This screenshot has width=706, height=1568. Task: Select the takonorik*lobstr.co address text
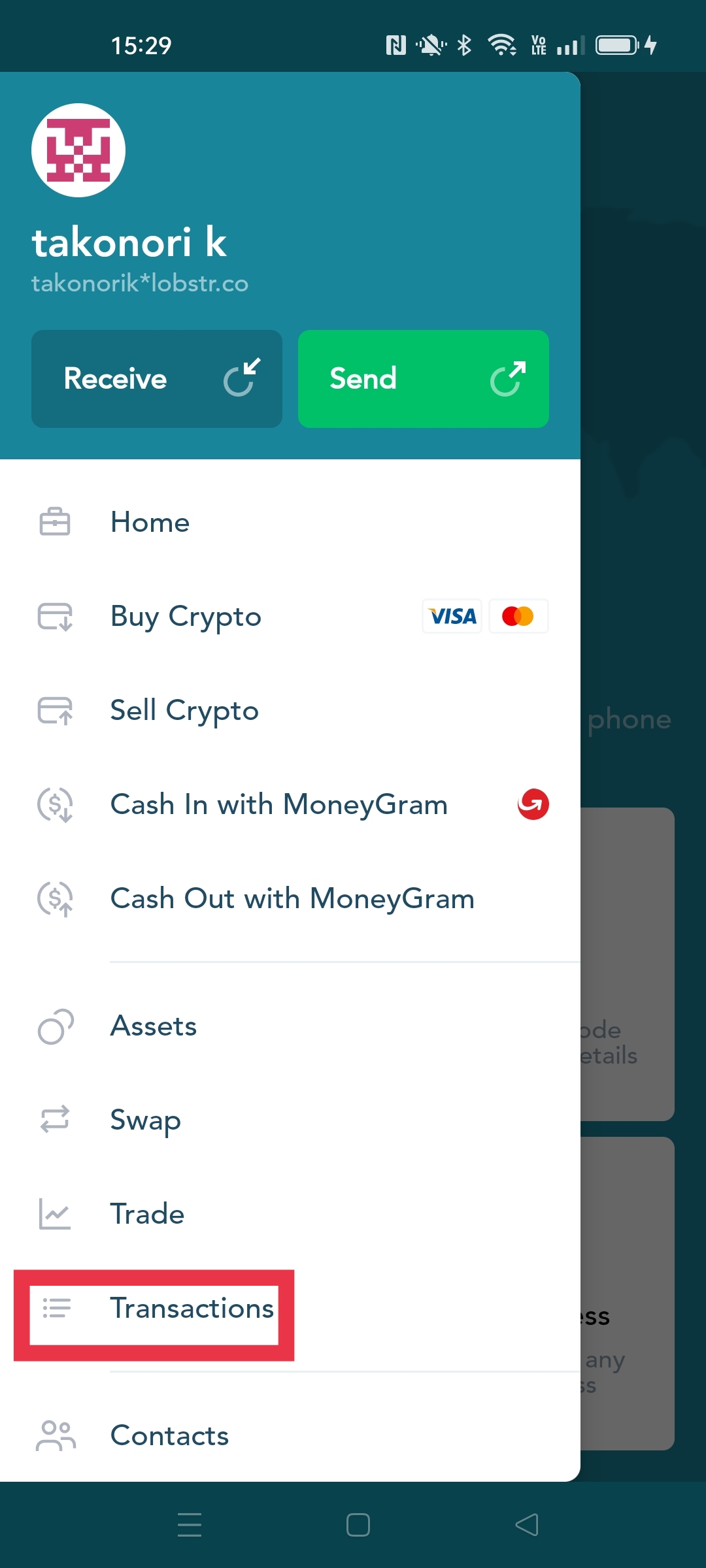coord(141,284)
